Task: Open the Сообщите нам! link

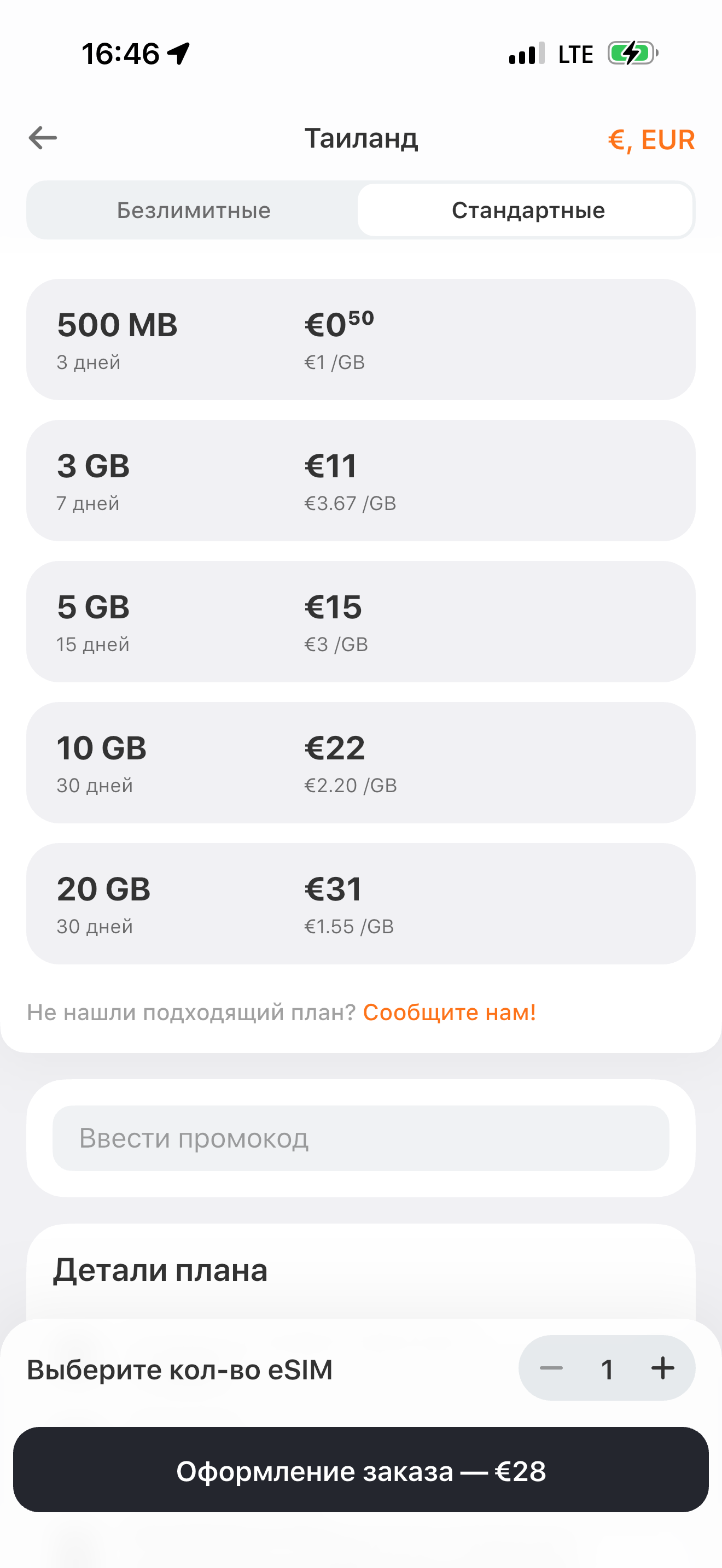Action: click(449, 1013)
